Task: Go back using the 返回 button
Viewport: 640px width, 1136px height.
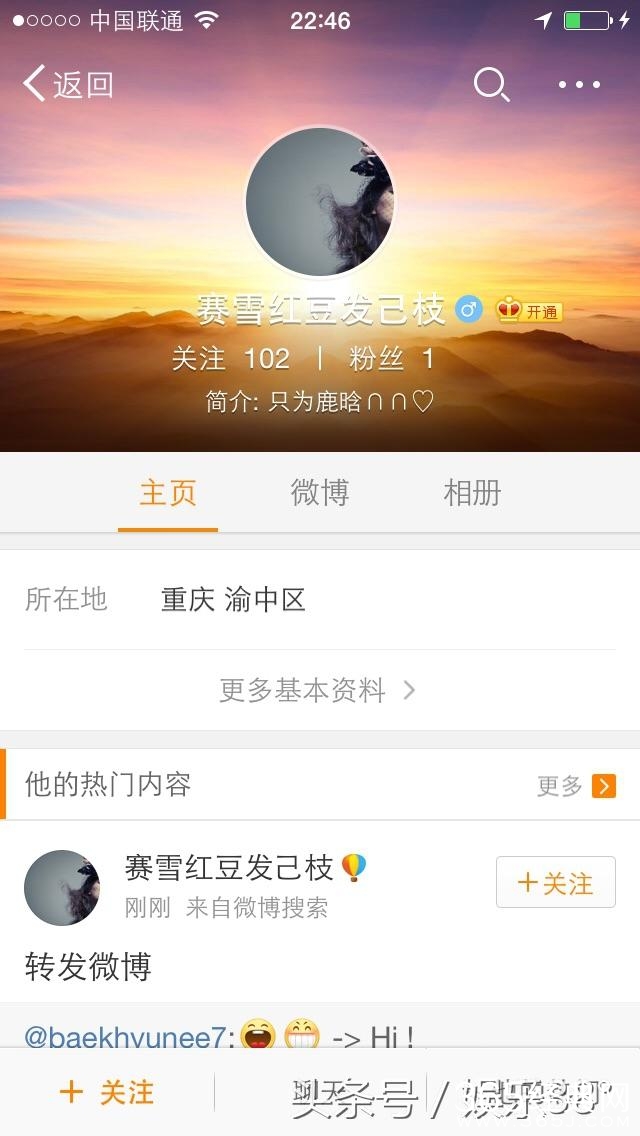Action: coord(68,85)
